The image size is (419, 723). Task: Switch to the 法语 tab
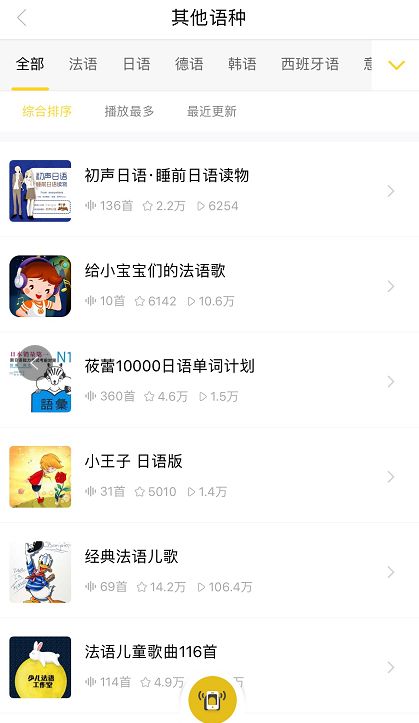83,64
